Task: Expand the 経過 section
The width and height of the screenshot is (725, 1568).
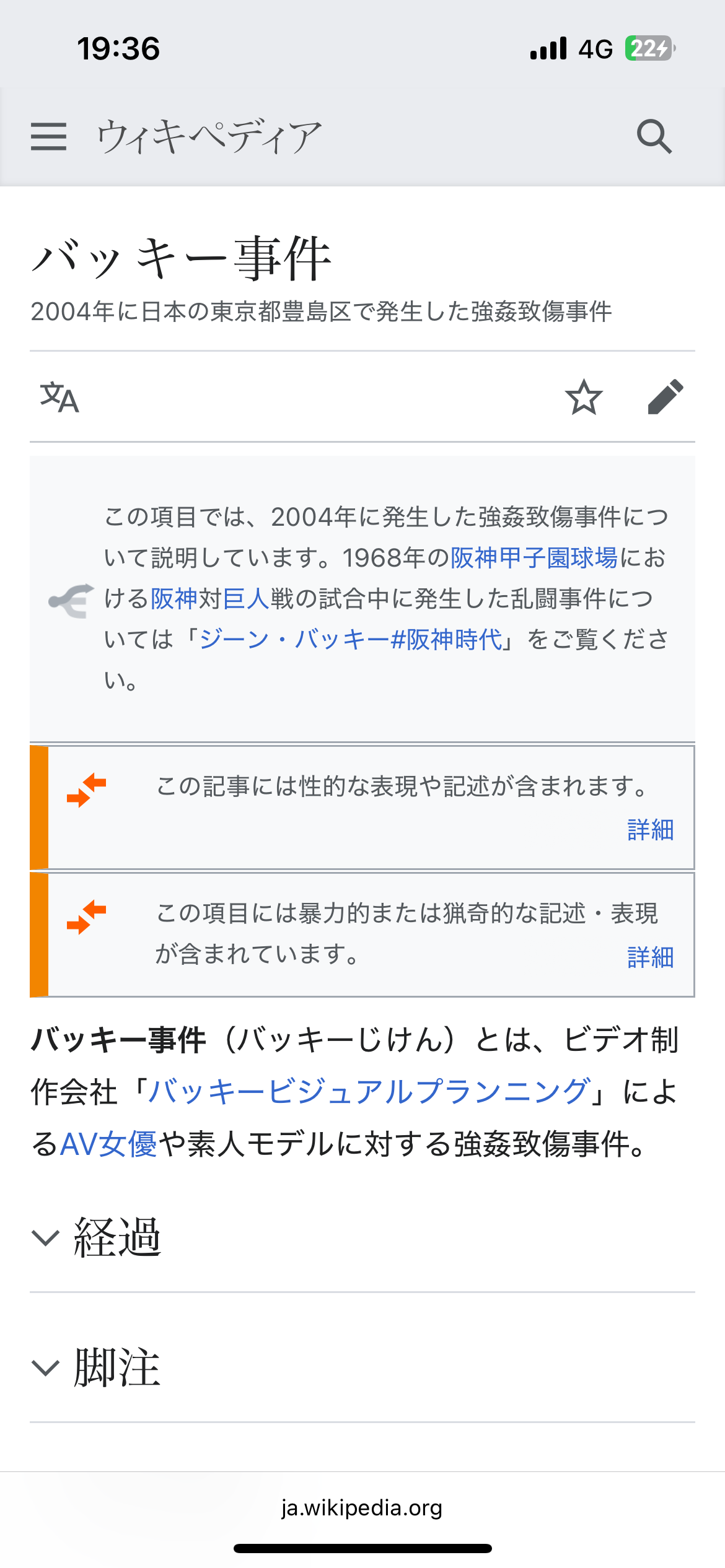Action: [x=118, y=1238]
